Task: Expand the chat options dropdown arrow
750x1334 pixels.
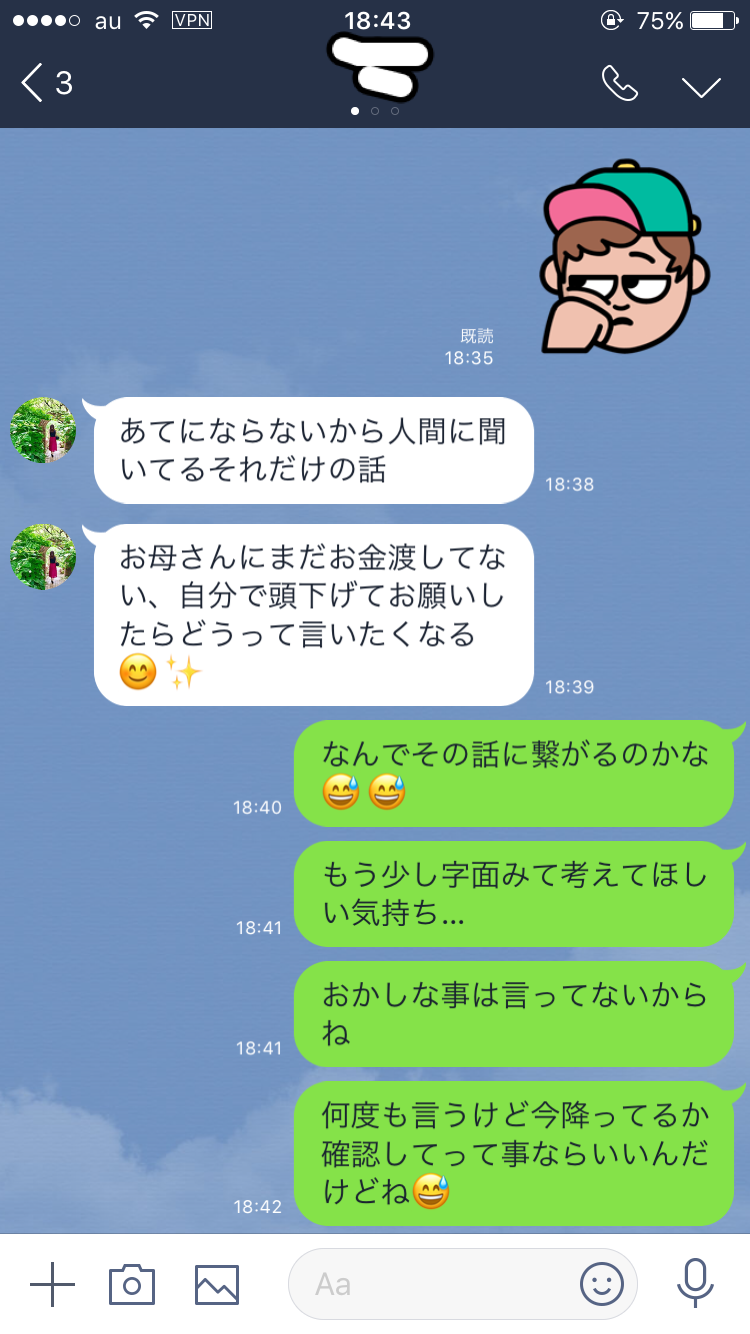Action: coord(701,86)
